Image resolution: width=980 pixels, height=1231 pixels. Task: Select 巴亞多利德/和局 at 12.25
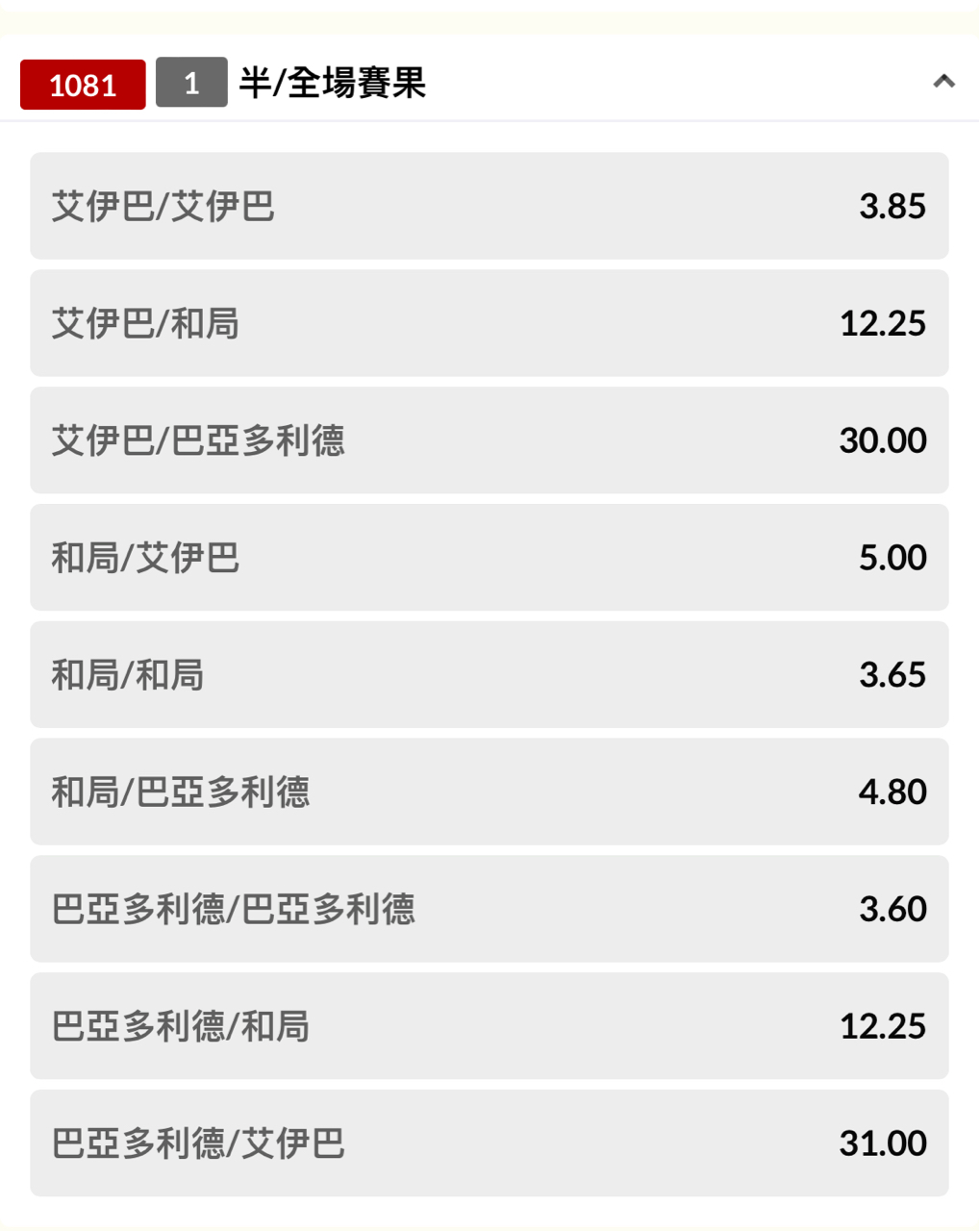coord(489,1026)
